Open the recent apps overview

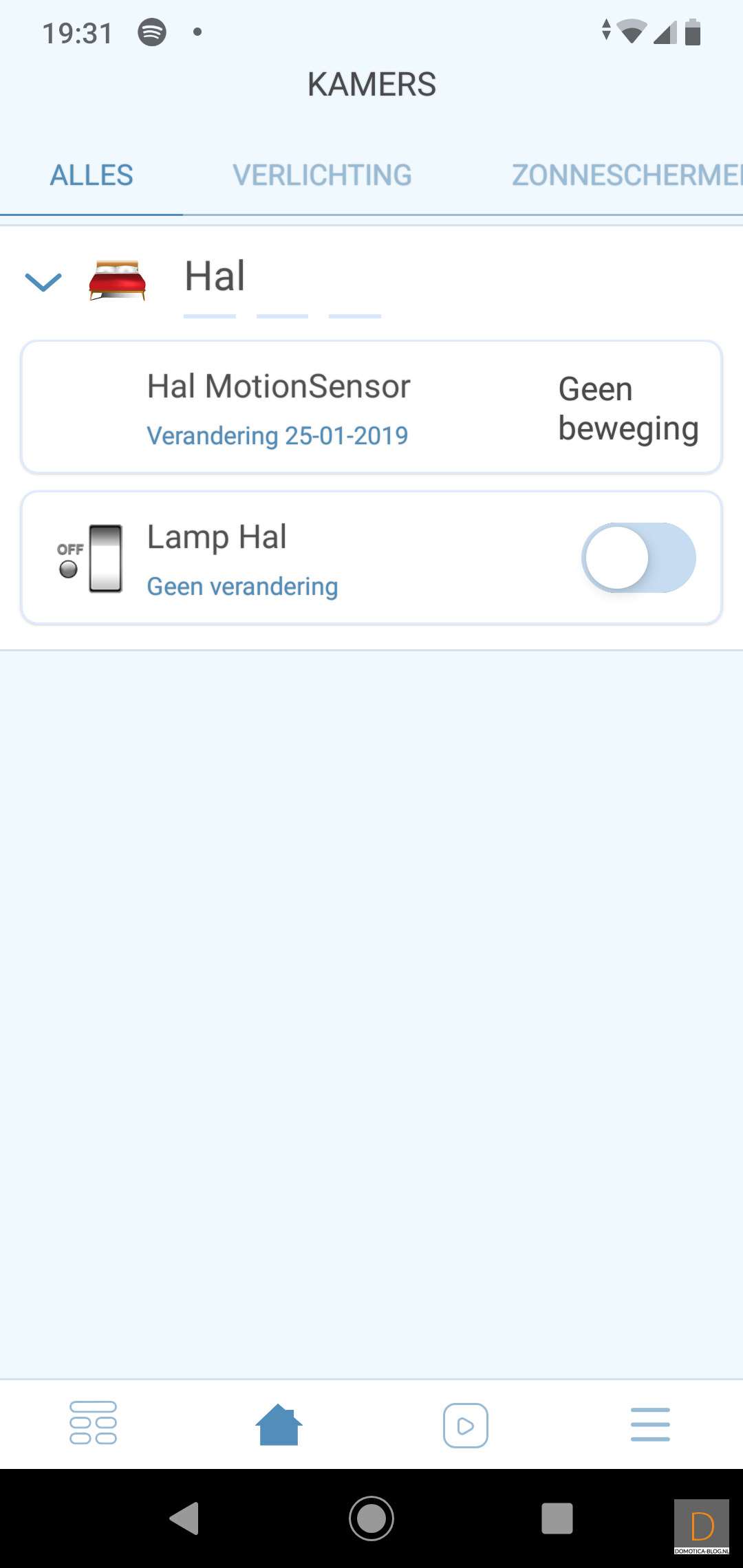pos(557,1518)
